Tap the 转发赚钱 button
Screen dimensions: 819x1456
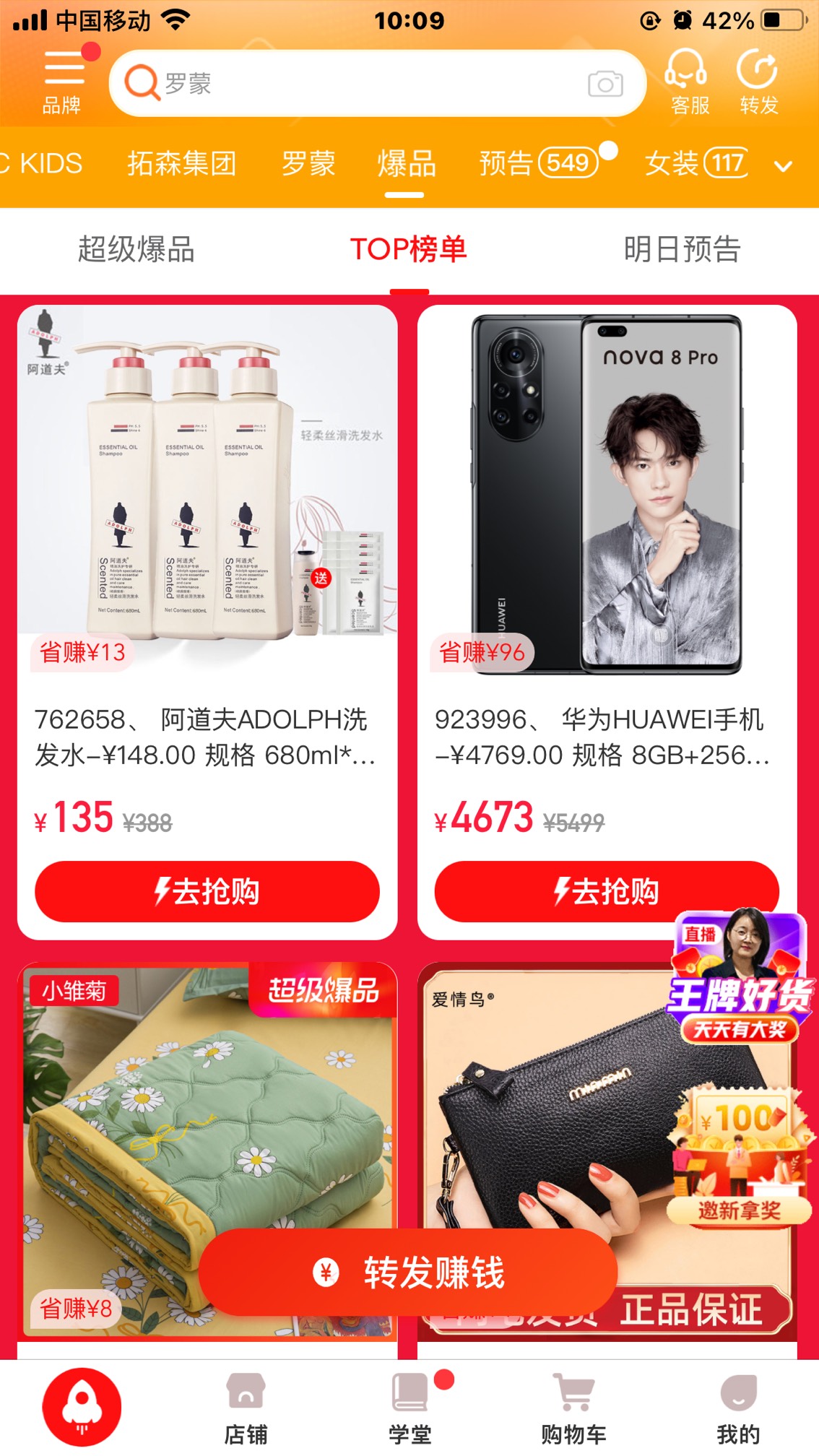coord(408,1272)
